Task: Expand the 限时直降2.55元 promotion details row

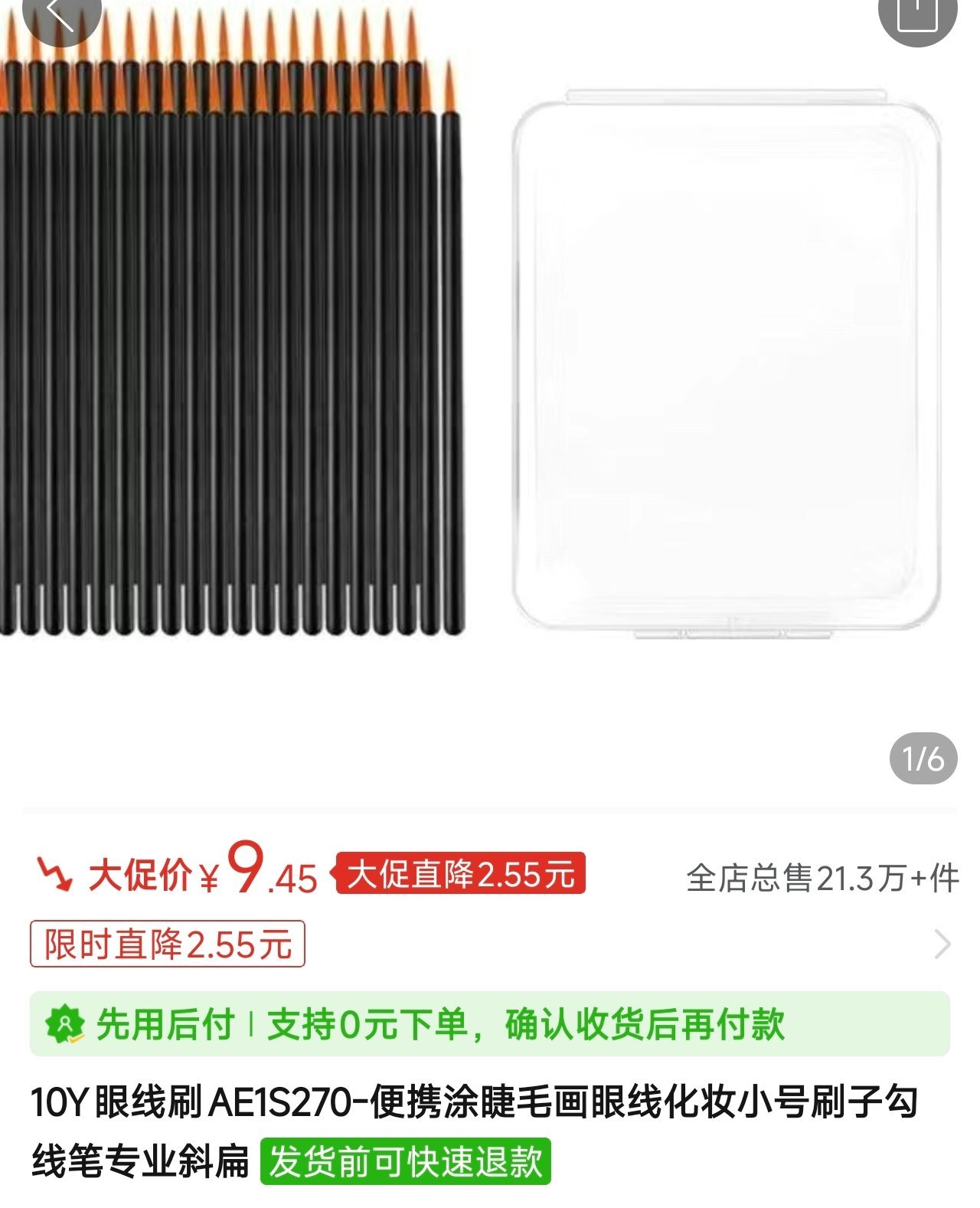Action: [x=942, y=944]
